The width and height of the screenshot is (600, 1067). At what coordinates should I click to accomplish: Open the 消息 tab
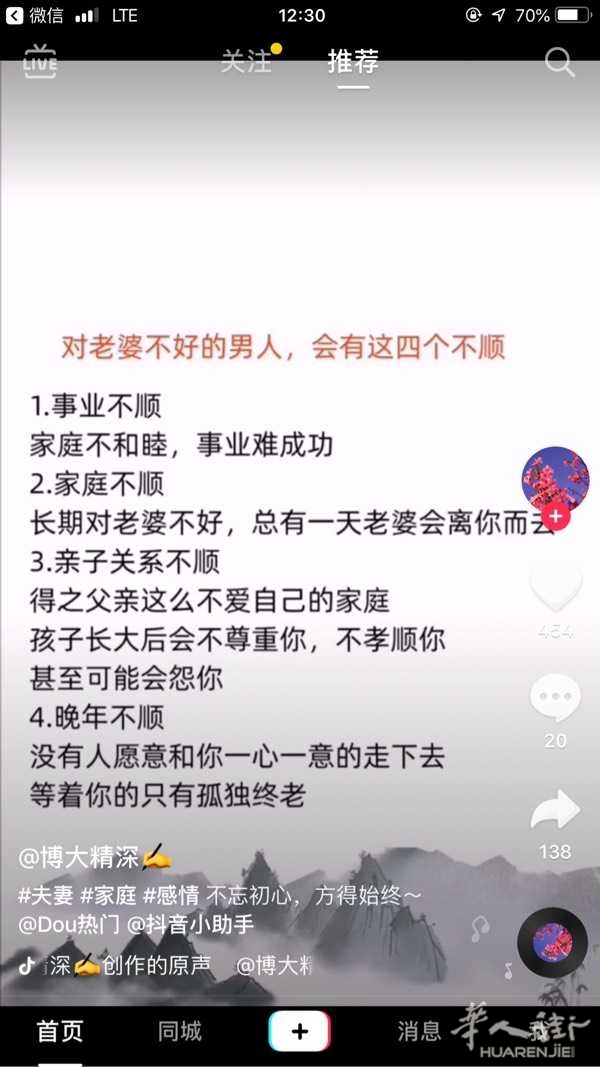(x=419, y=1032)
